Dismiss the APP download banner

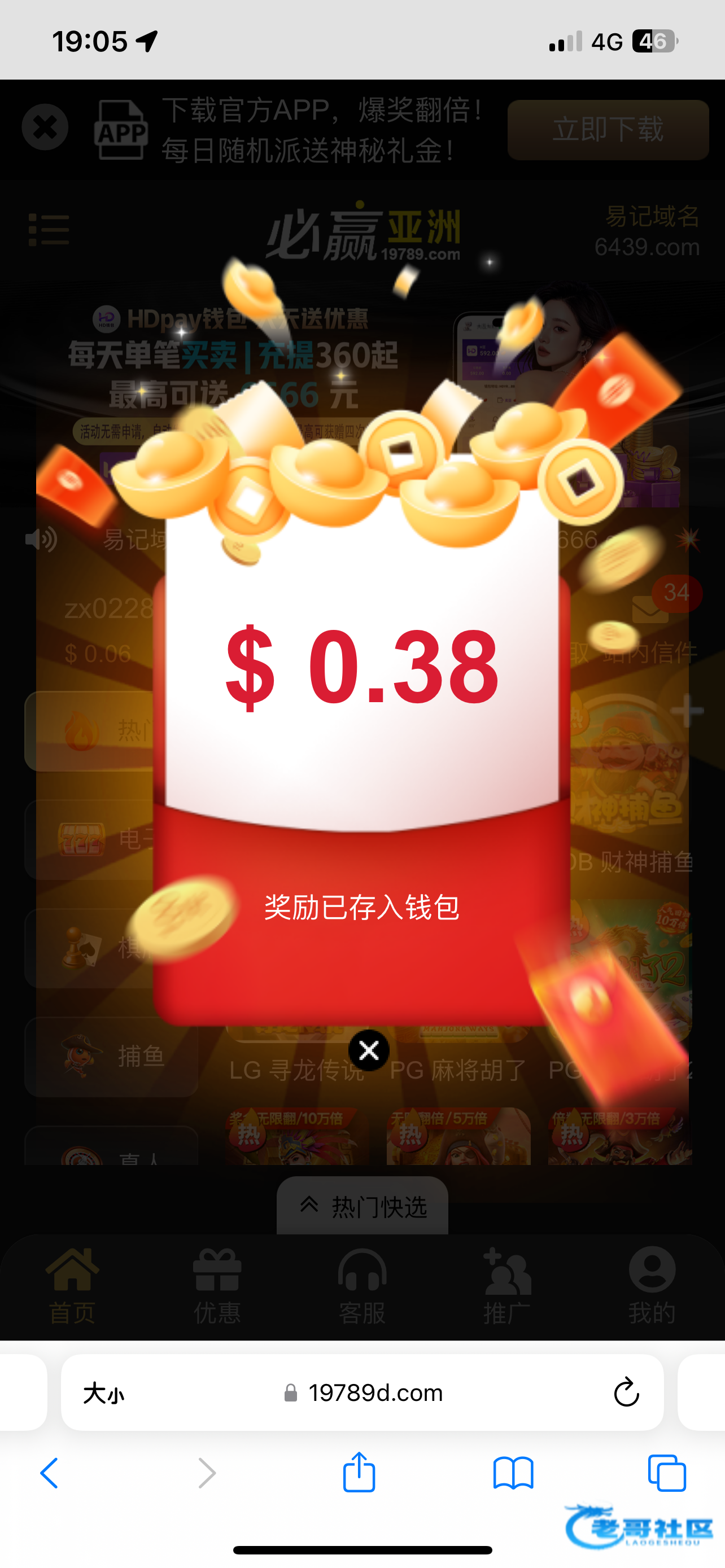tap(45, 127)
